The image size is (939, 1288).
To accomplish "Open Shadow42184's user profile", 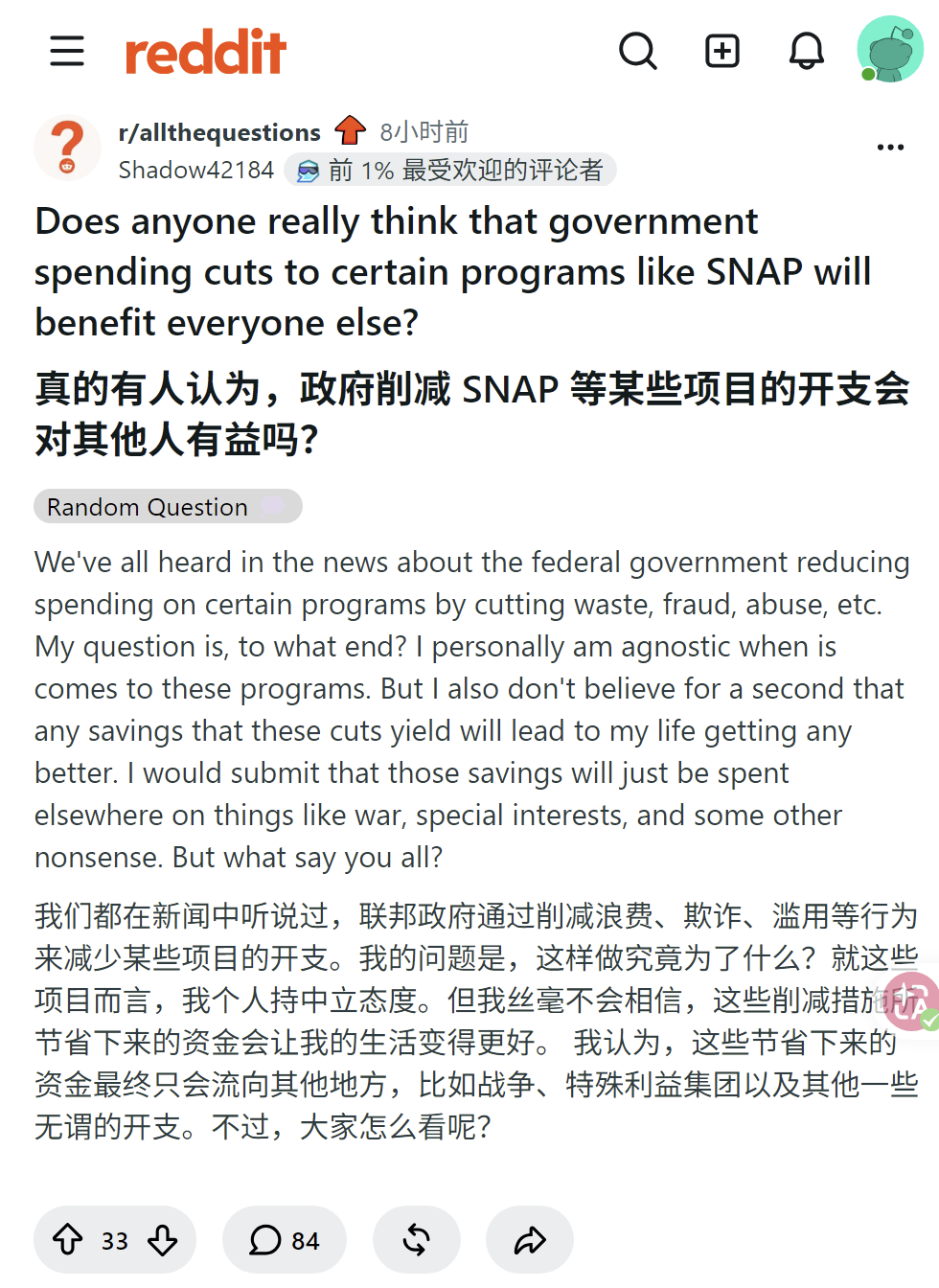I will 196,171.
